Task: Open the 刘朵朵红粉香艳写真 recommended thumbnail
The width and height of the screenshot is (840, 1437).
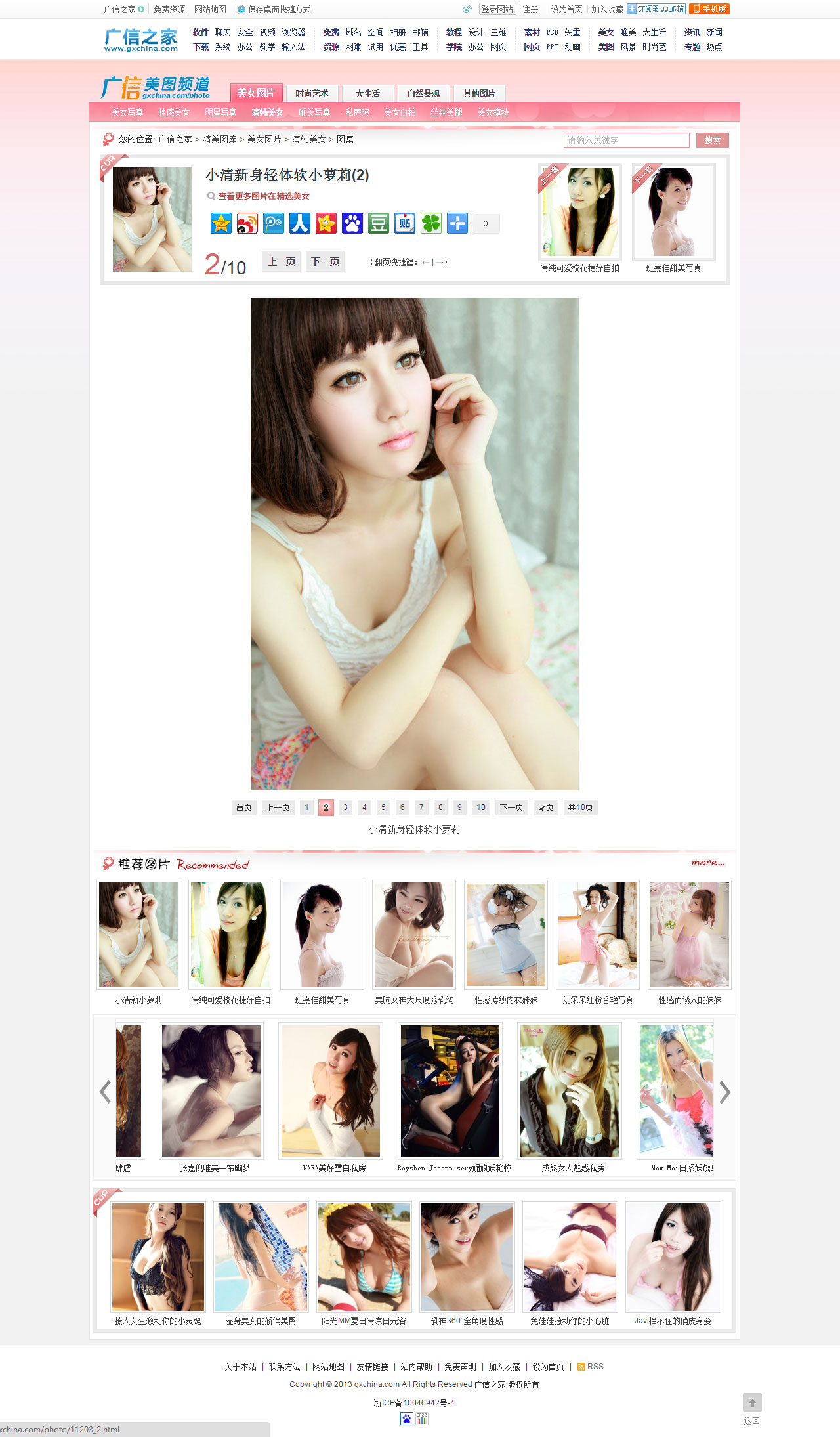Action: click(x=597, y=934)
